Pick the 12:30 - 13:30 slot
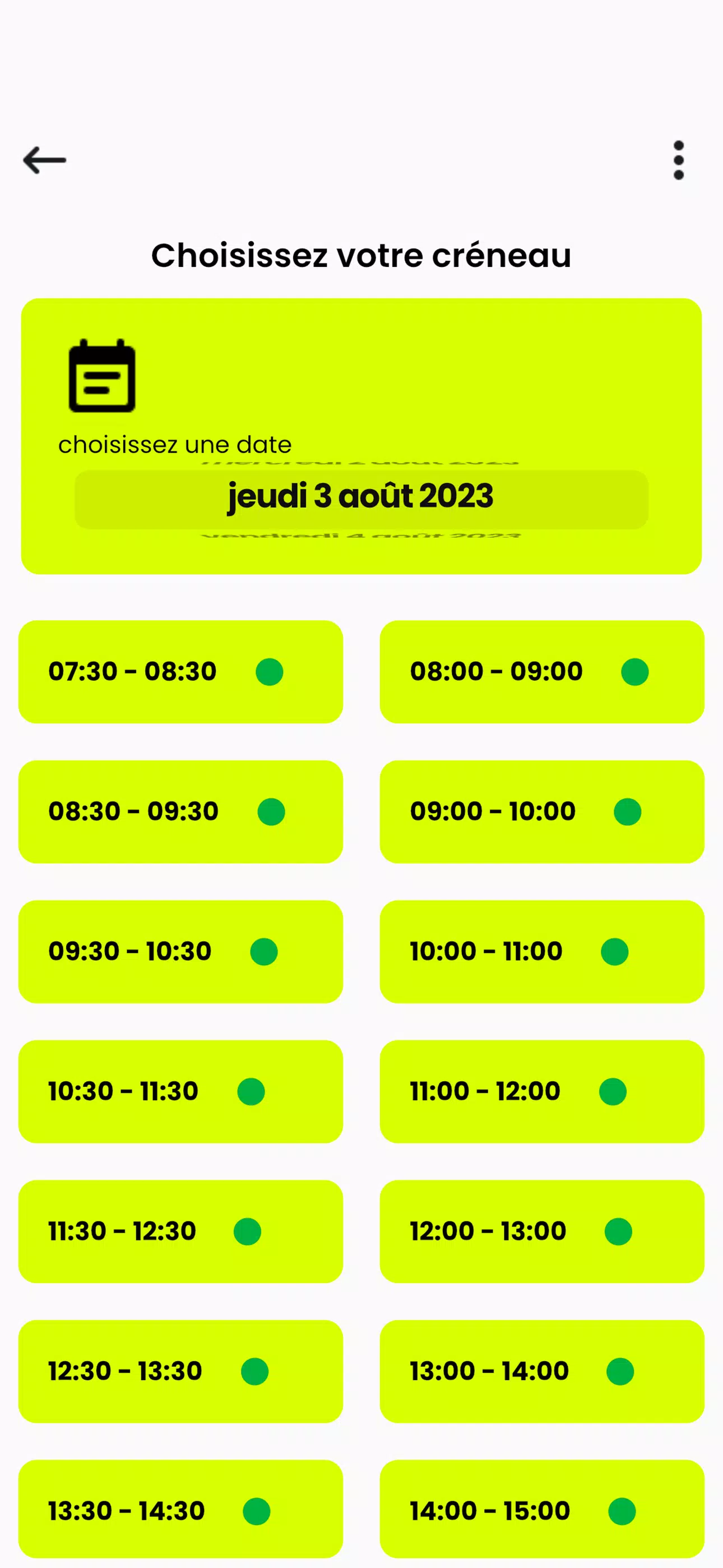This screenshot has height=1568, width=723. (180, 1371)
